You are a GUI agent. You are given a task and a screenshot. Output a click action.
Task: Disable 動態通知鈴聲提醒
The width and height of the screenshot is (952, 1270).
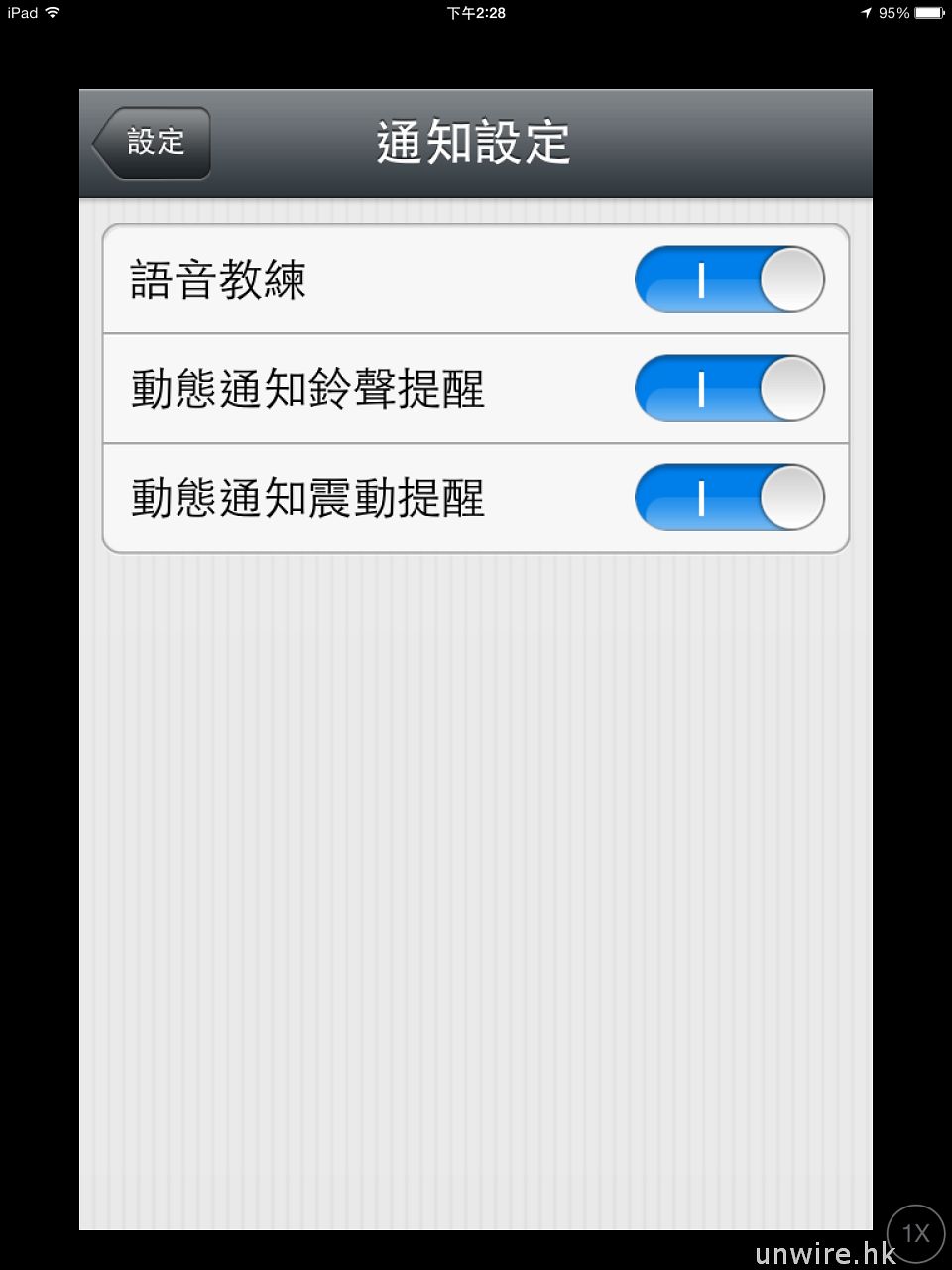coord(729,389)
